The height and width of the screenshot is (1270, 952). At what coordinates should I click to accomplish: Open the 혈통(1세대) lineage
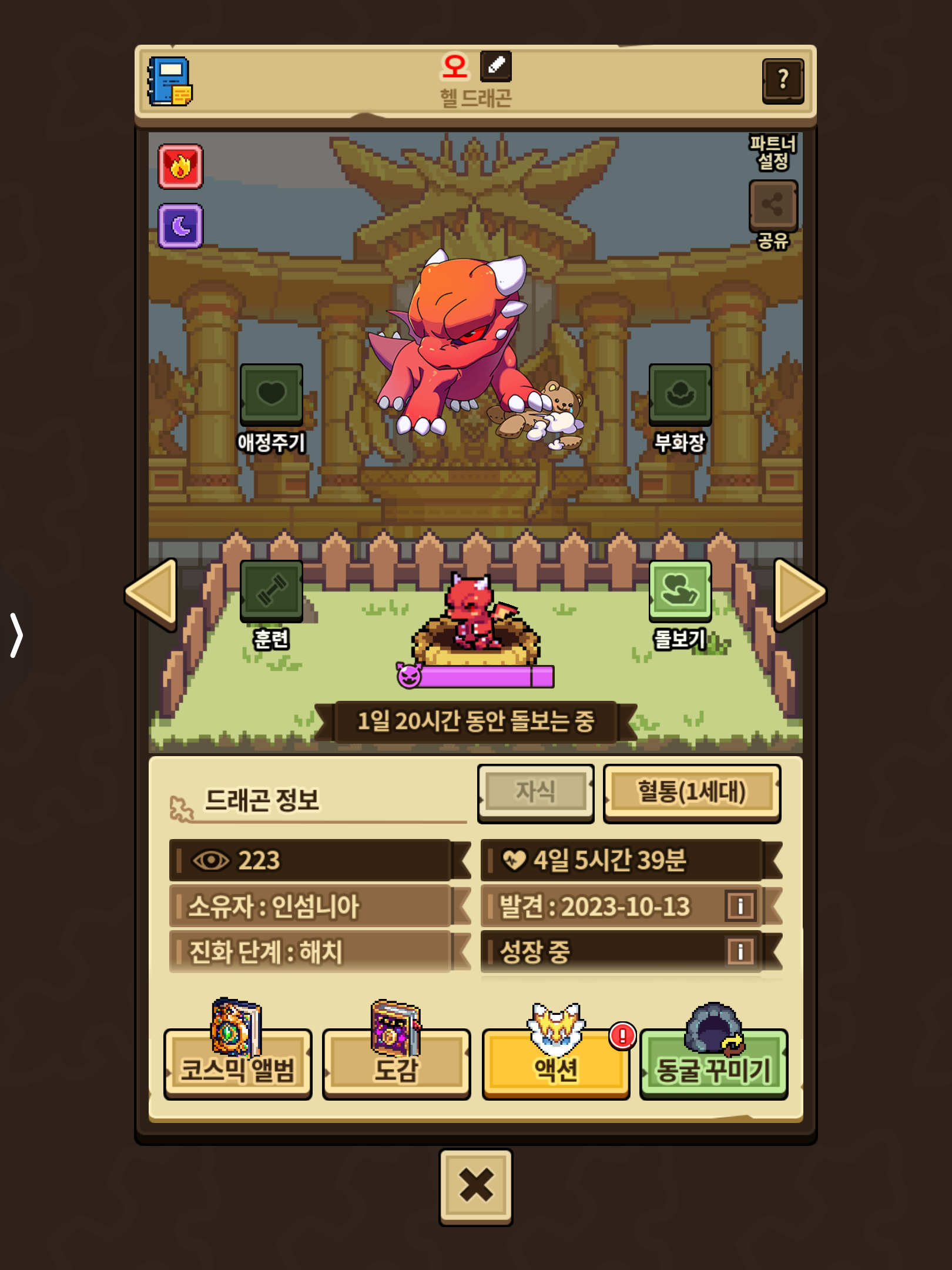[x=692, y=791]
